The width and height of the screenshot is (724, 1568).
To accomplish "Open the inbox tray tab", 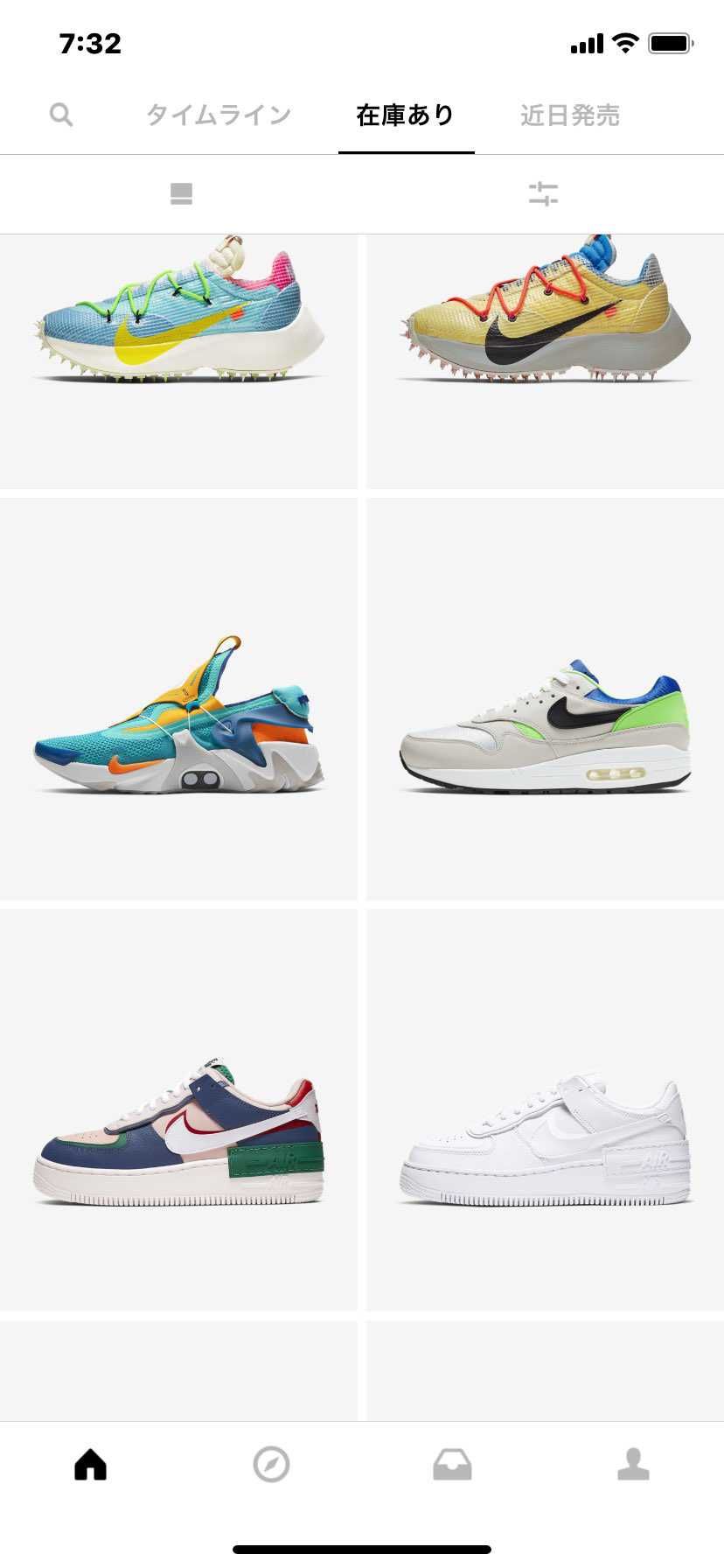I will pyautogui.click(x=452, y=1464).
